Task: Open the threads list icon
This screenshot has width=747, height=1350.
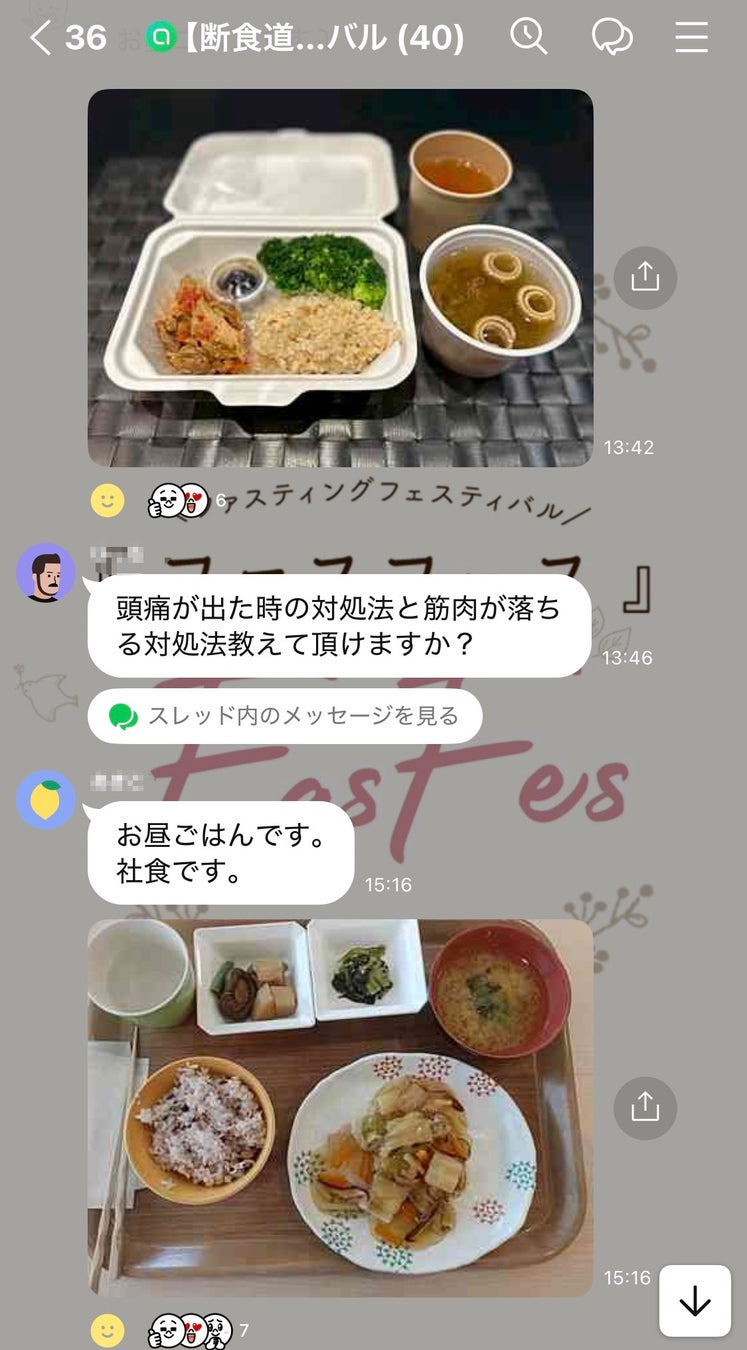Action: (x=612, y=37)
